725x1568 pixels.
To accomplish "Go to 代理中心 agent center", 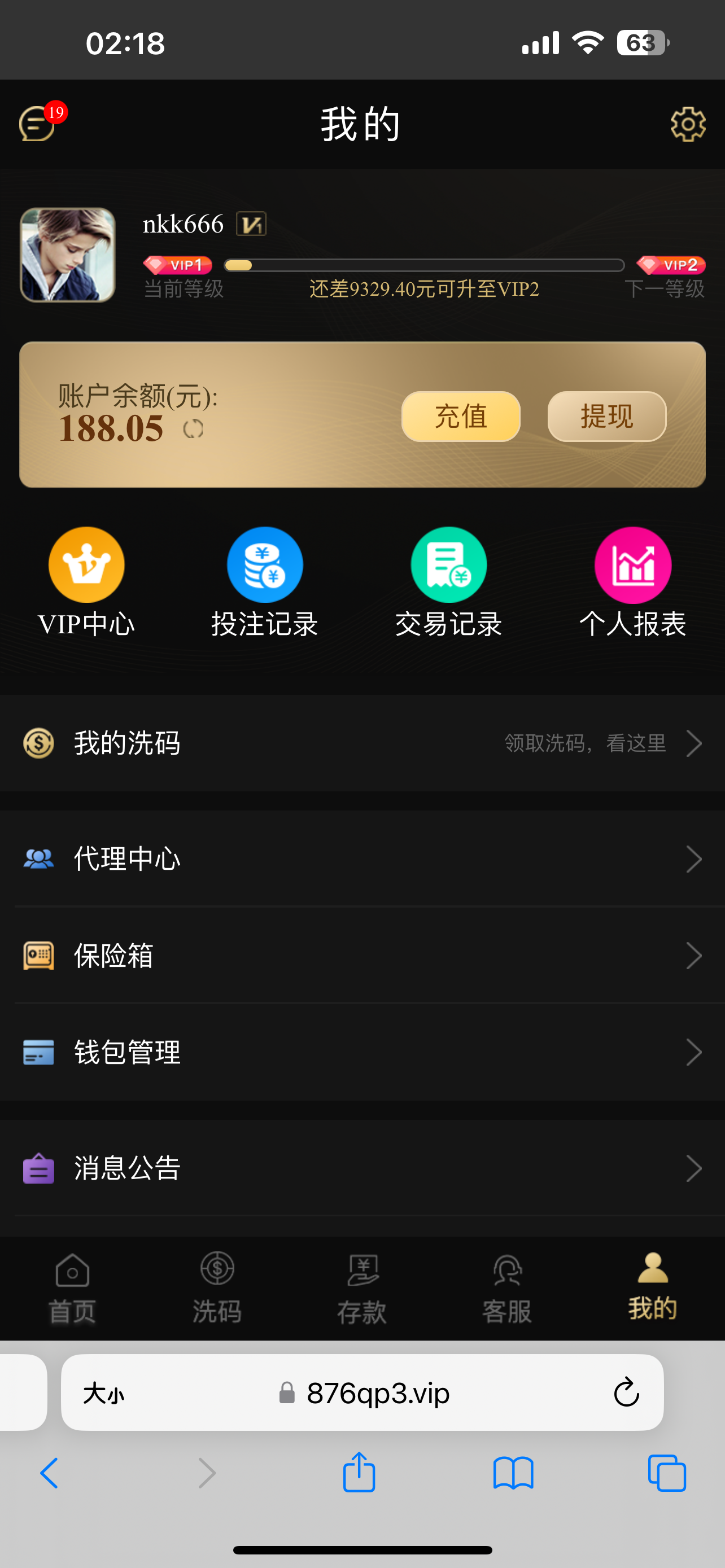I will click(x=362, y=859).
